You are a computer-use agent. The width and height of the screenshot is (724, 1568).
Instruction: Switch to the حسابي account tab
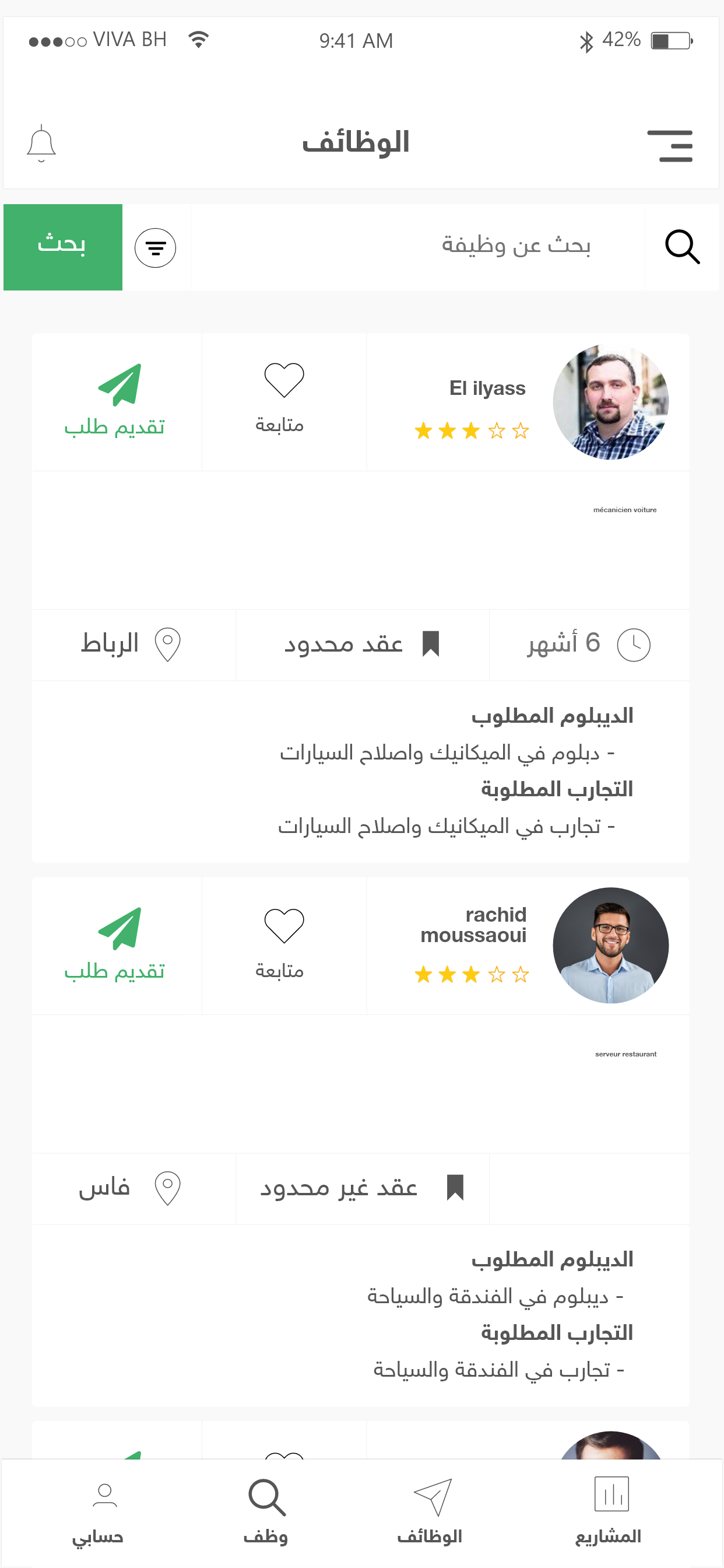99,1512
